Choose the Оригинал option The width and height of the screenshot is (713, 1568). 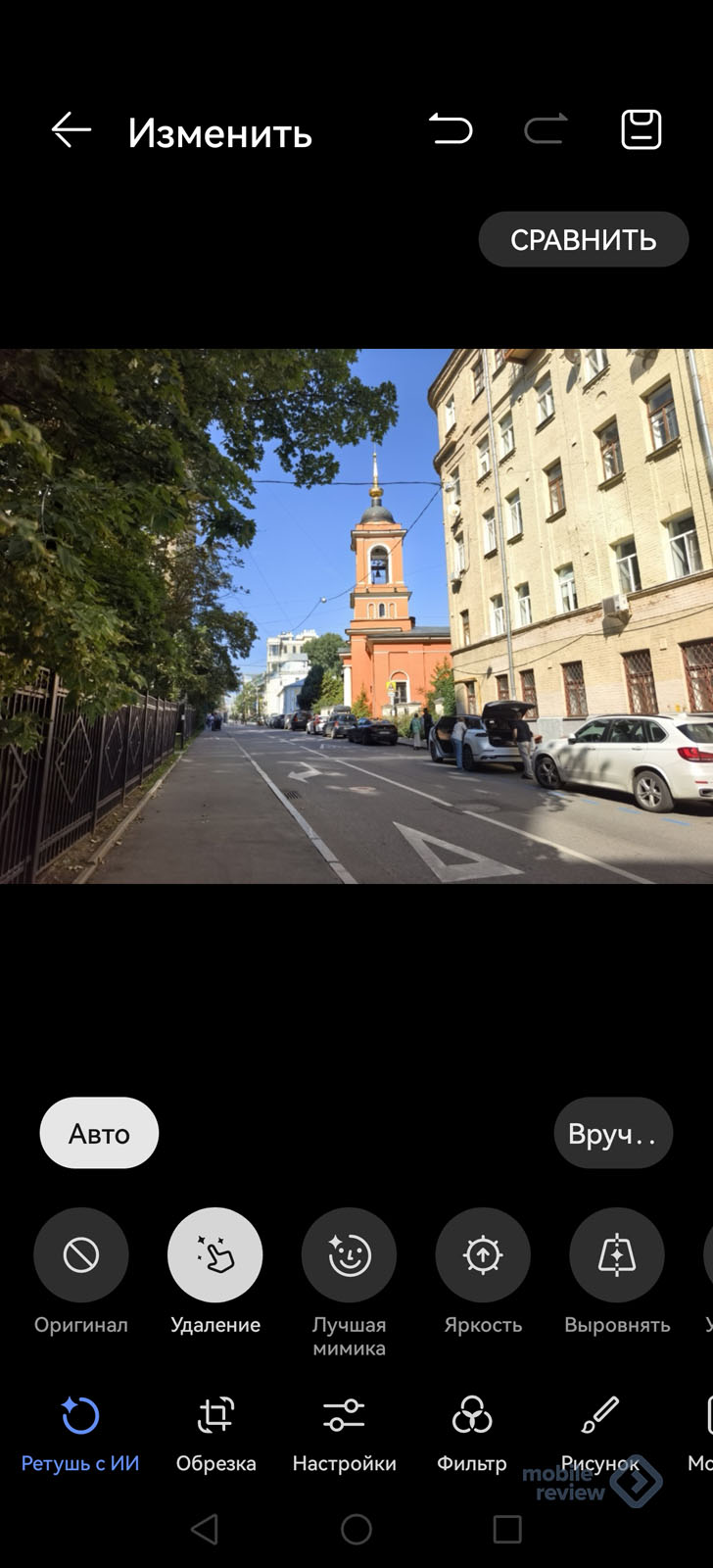click(x=81, y=1255)
